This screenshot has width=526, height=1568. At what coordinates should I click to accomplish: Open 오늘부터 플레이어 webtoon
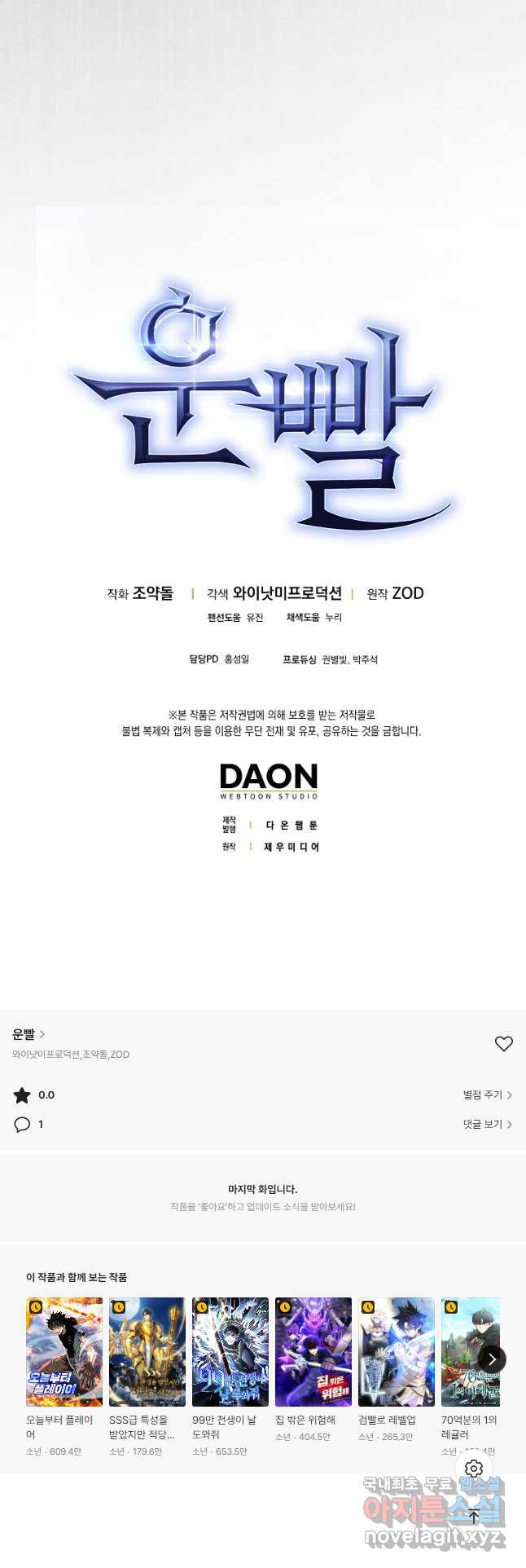(64, 1352)
